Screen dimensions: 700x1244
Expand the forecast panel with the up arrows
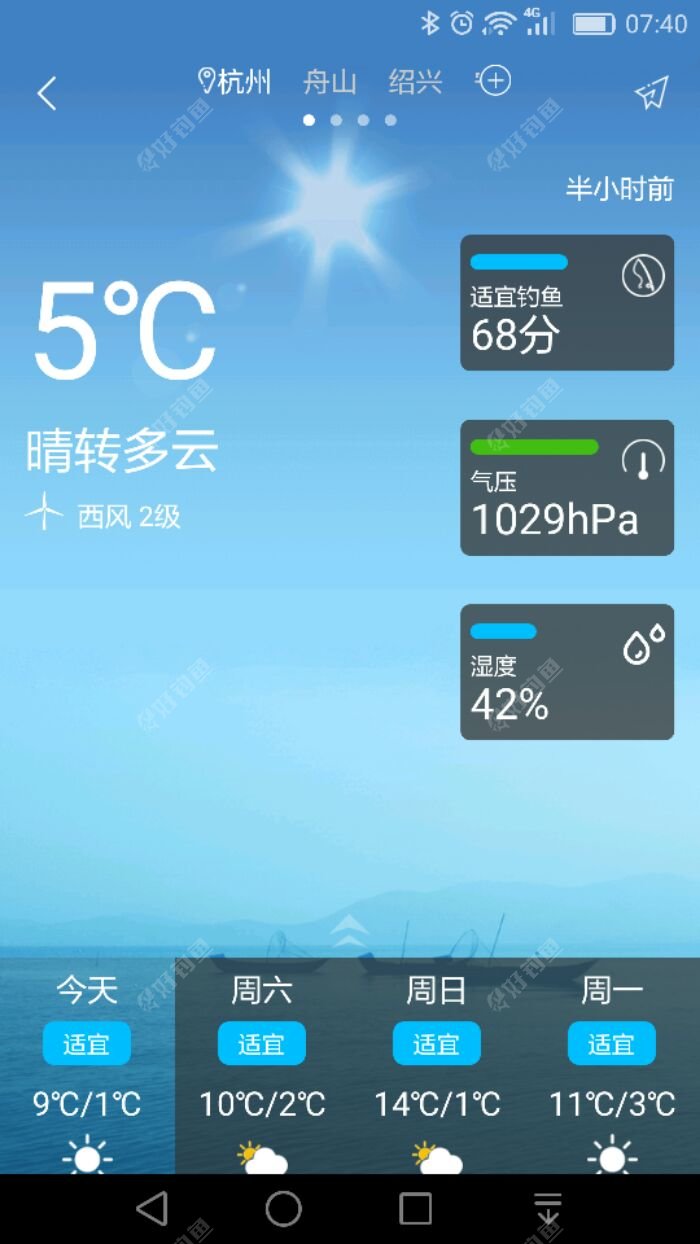(350, 932)
